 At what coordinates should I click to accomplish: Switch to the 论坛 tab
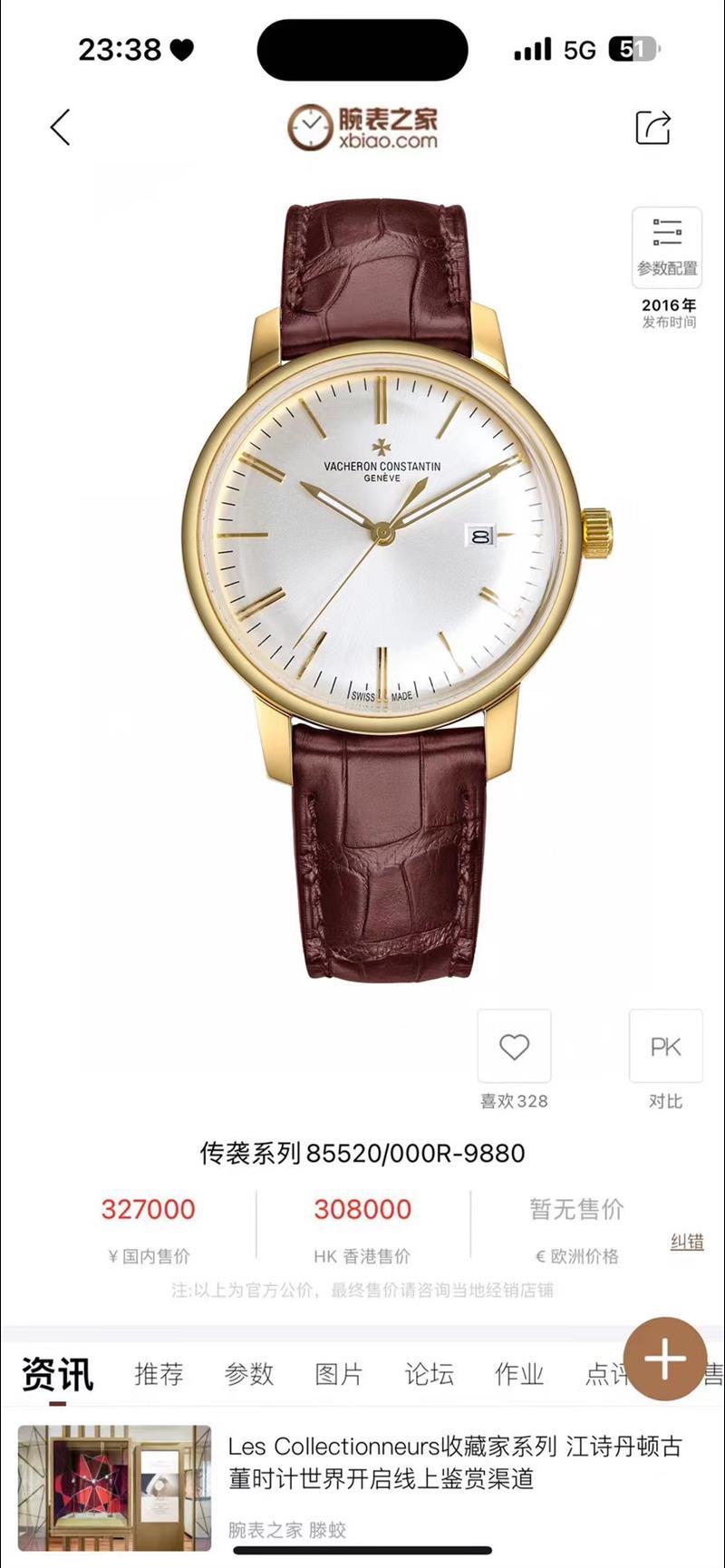coord(429,1374)
